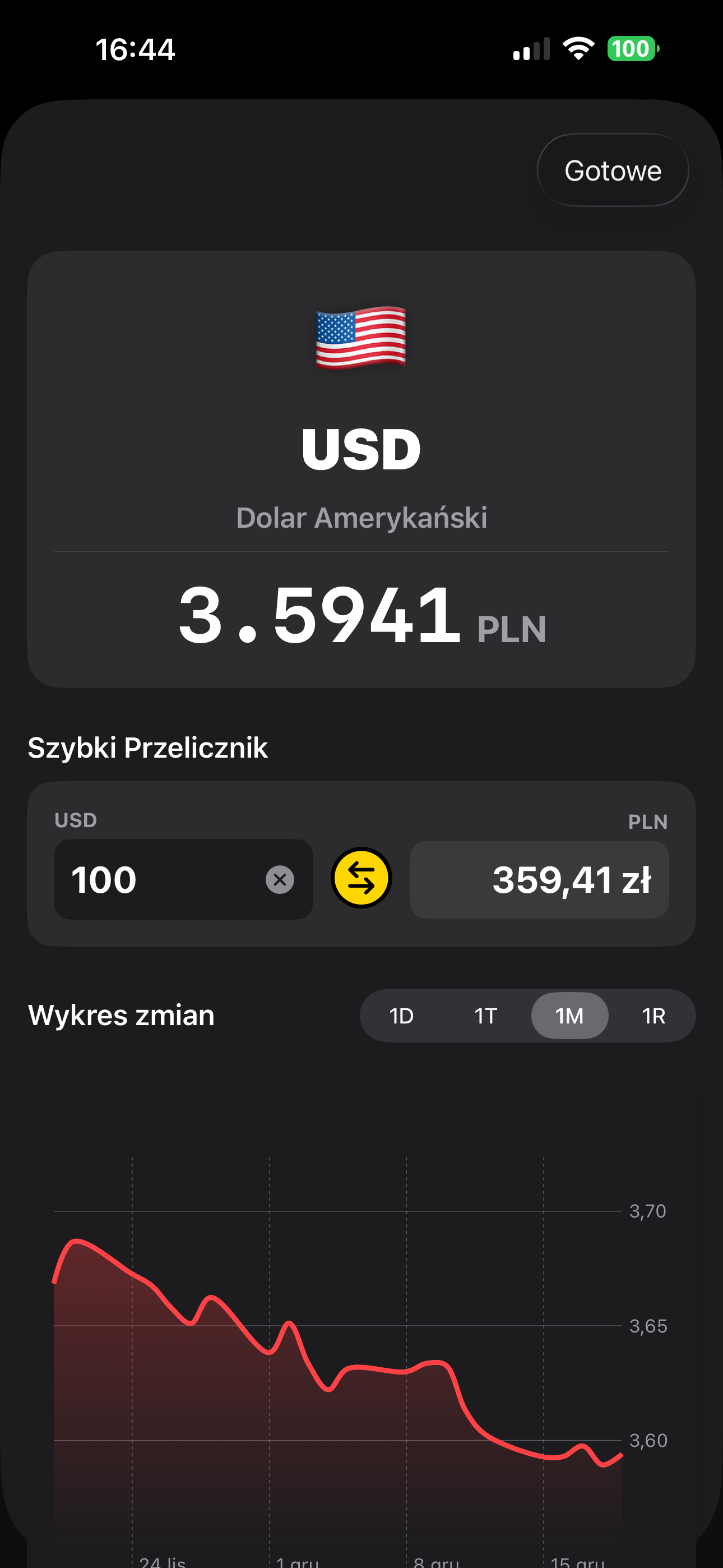Swap USD and PLN with yellow arrows button

(x=361, y=878)
